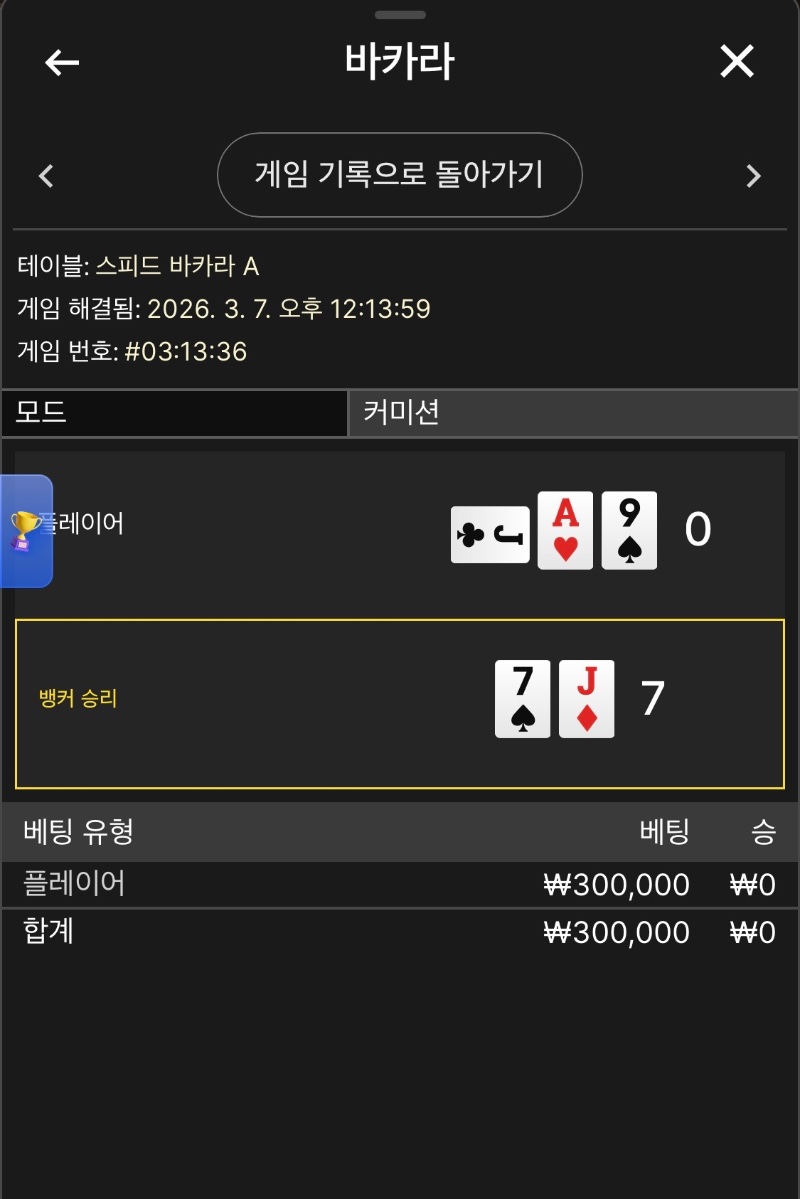Go to the previous game record
Viewport: 800px width, 1199px height.
pos(45,177)
